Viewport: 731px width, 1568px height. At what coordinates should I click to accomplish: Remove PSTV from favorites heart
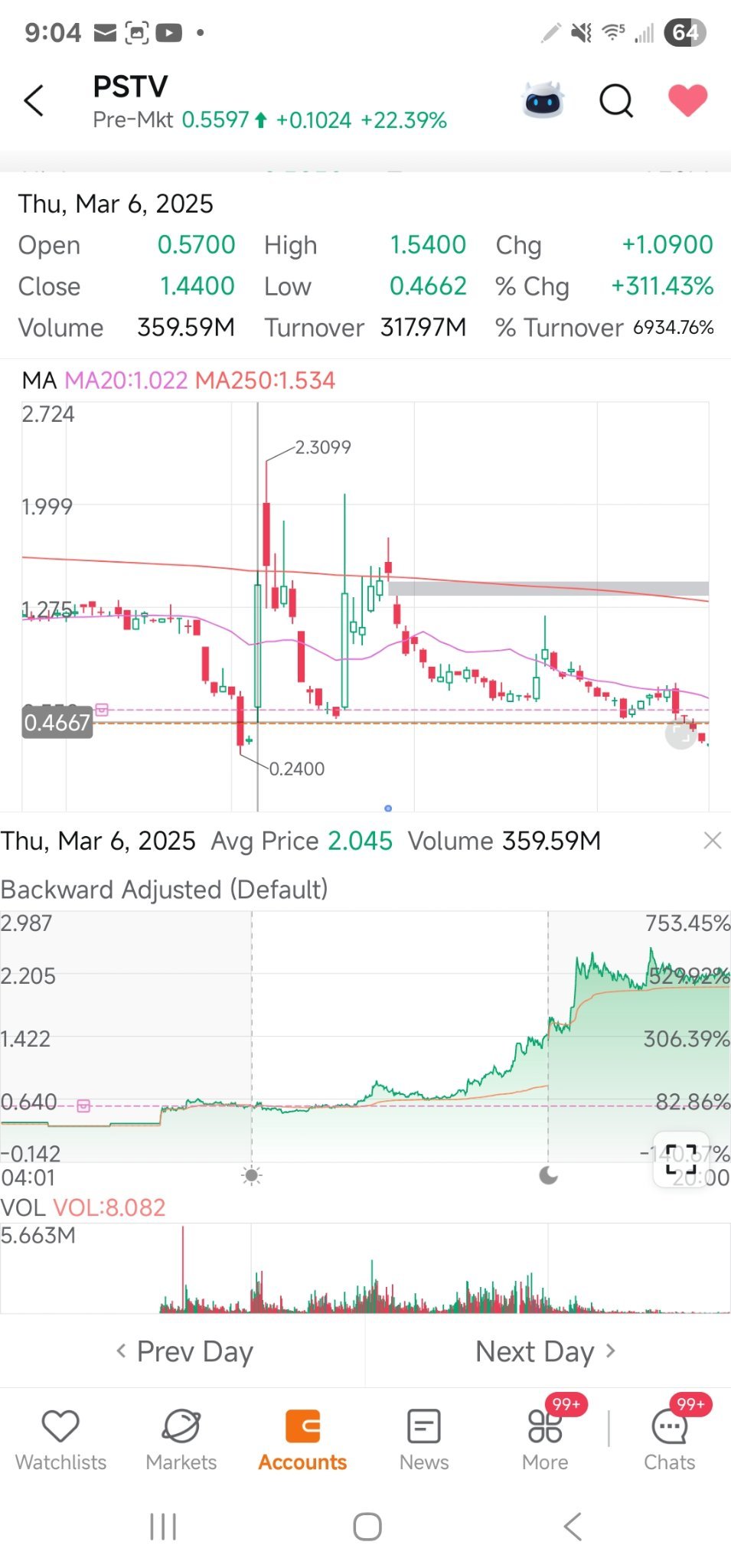pyautogui.click(x=687, y=100)
